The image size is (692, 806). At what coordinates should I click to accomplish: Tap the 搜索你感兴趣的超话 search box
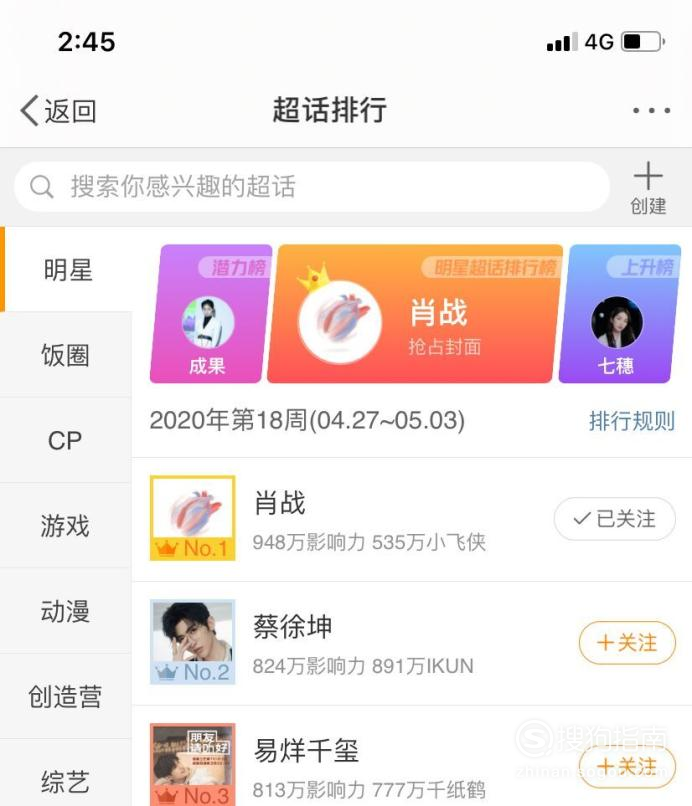(311, 187)
